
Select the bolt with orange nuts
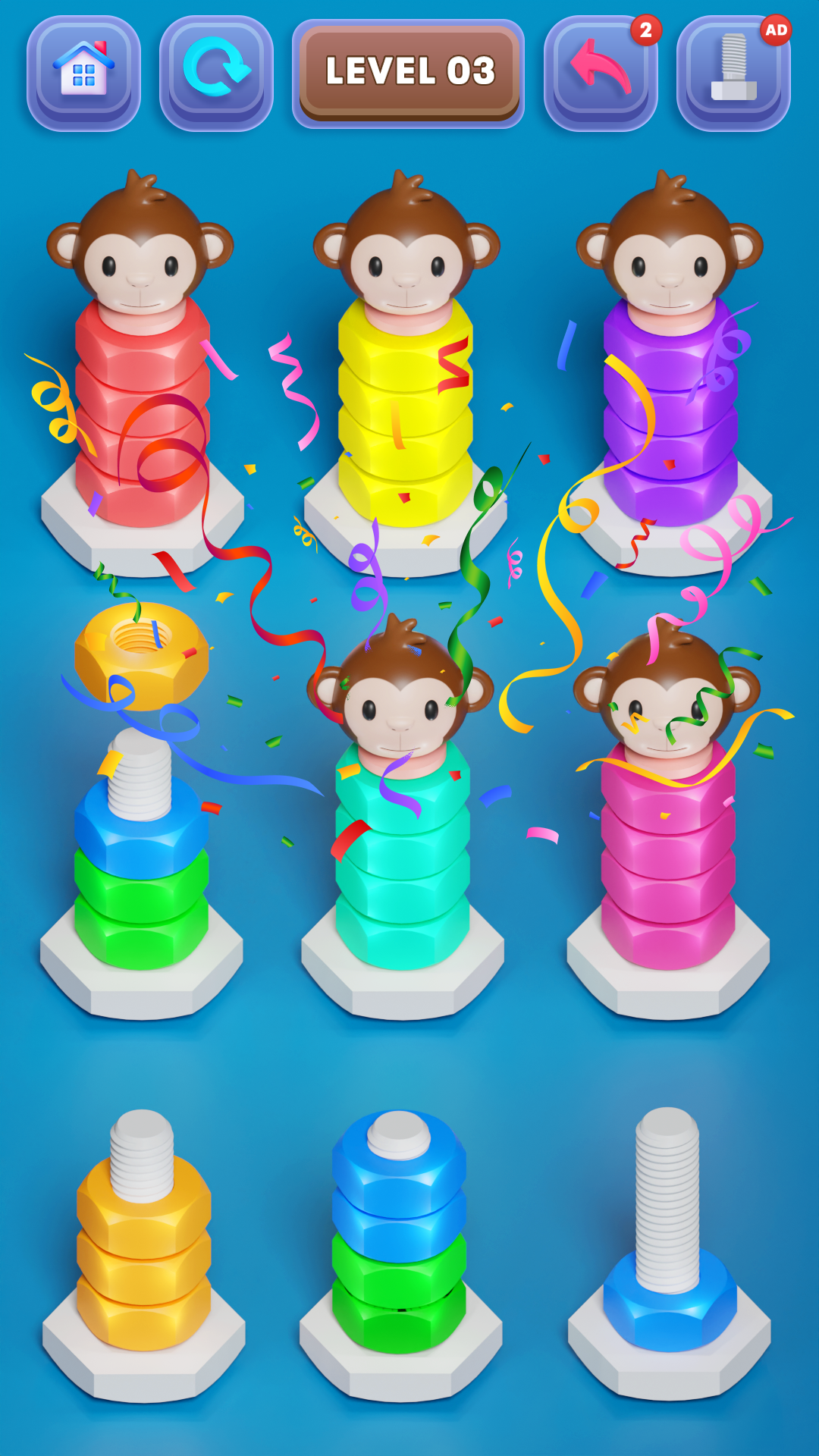tap(143, 1251)
